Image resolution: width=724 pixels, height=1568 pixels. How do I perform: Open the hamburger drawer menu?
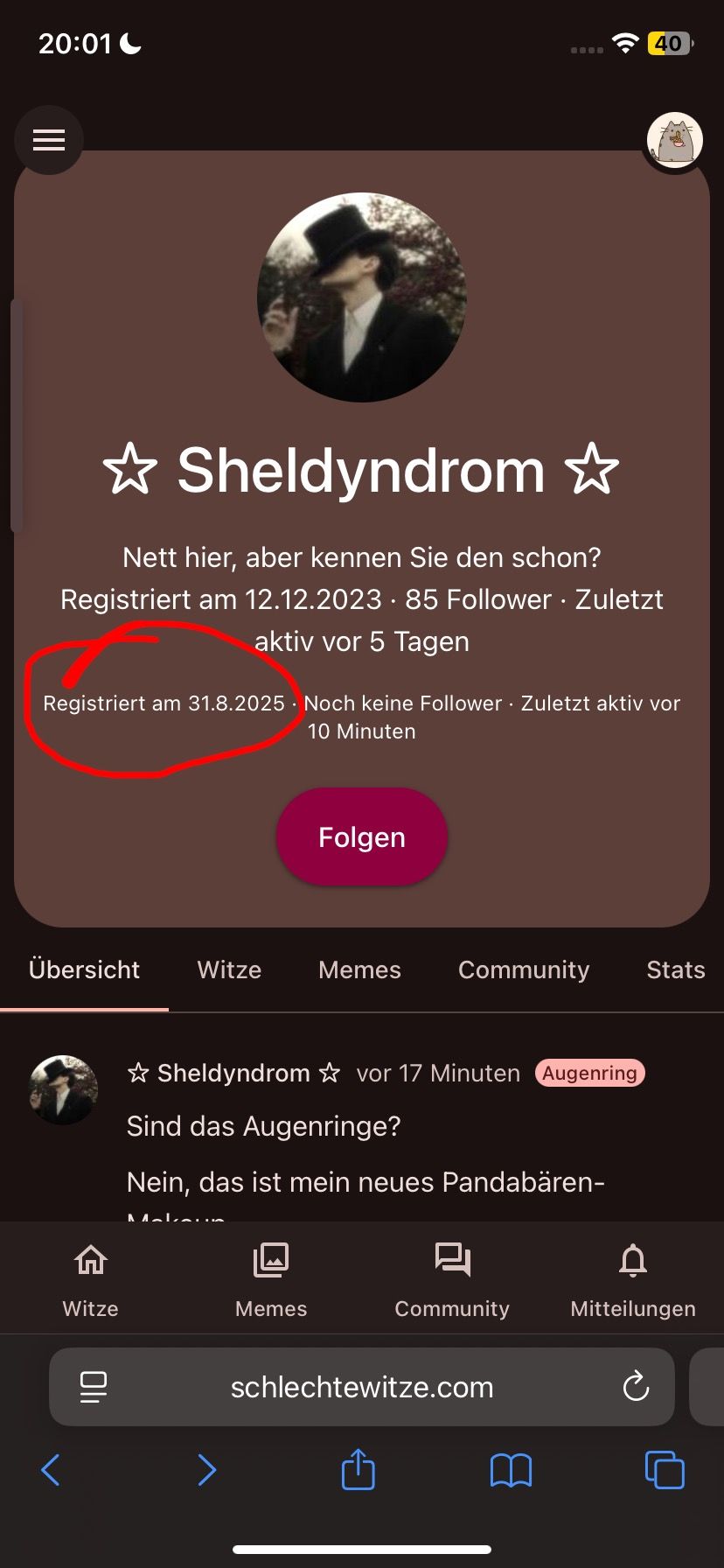[49, 140]
